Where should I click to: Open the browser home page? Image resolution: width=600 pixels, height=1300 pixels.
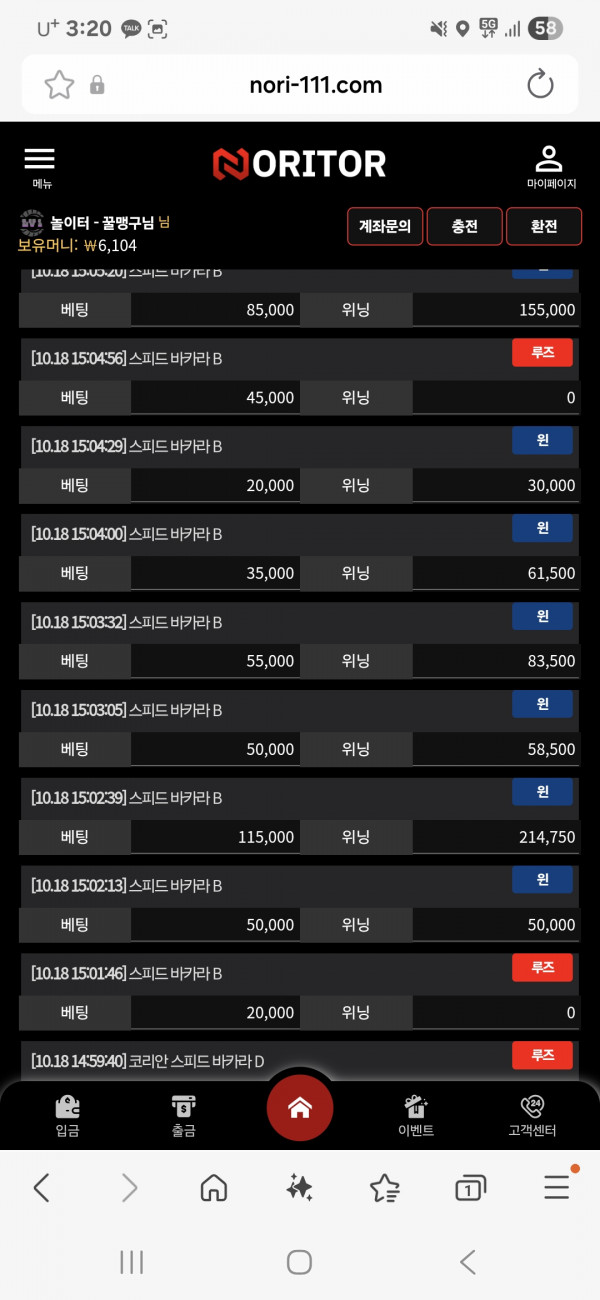214,1187
